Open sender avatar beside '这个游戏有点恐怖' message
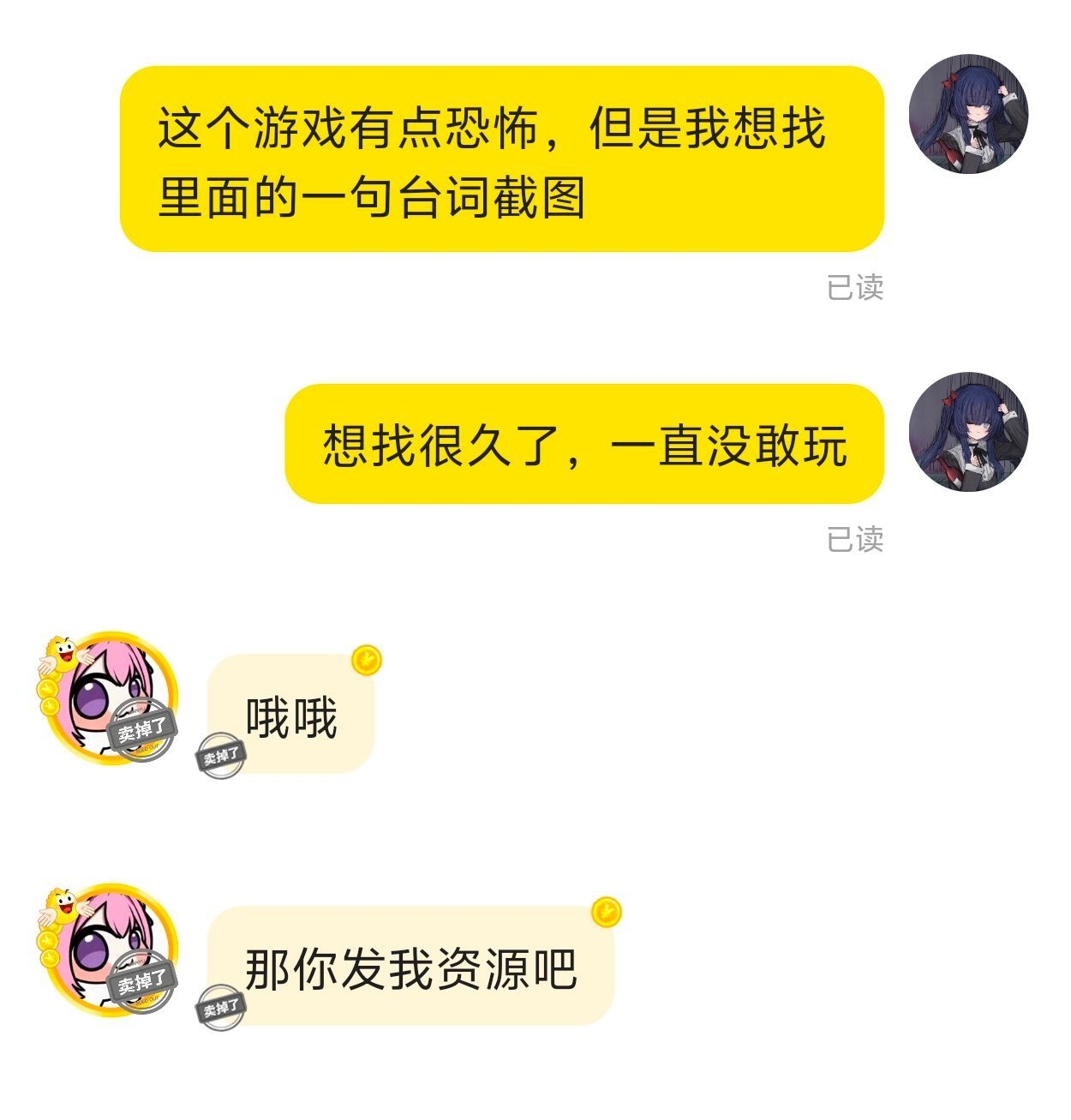This screenshot has height=1120, width=1071. click(968, 115)
